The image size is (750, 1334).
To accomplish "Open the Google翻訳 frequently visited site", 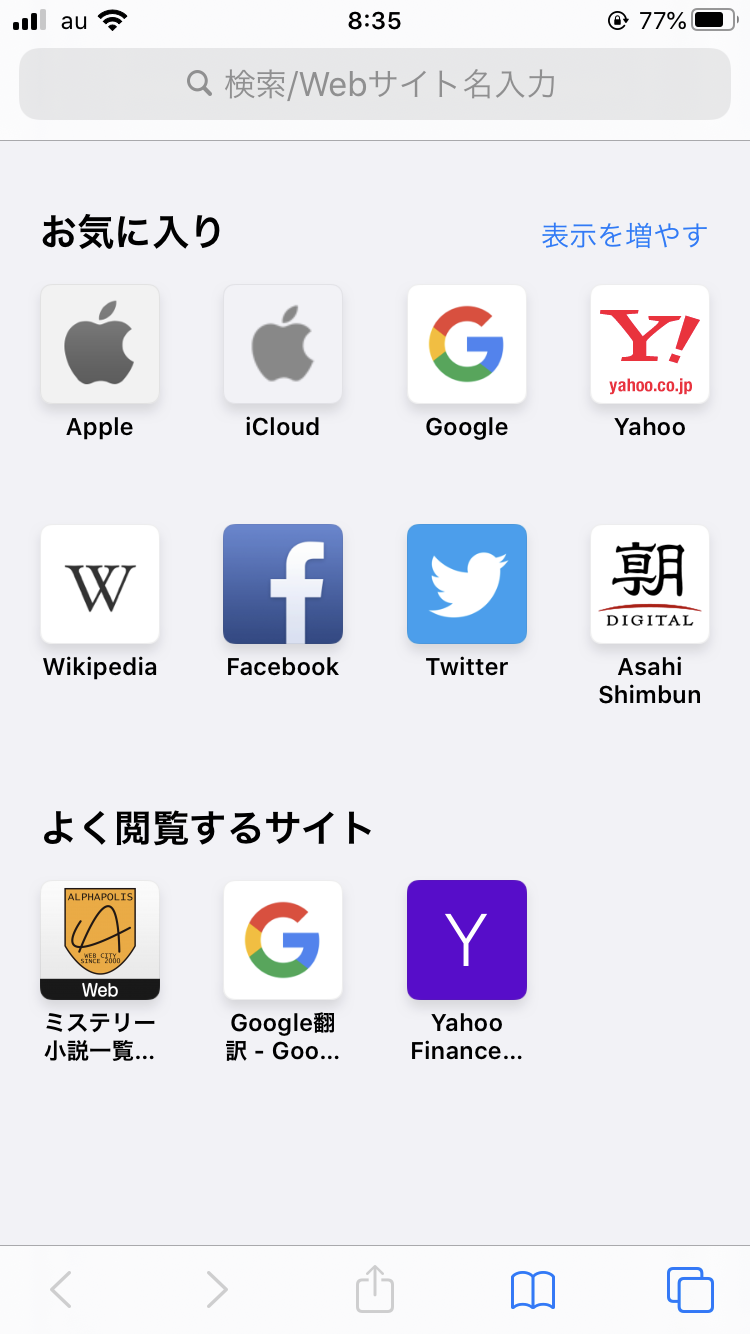I will (x=283, y=940).
